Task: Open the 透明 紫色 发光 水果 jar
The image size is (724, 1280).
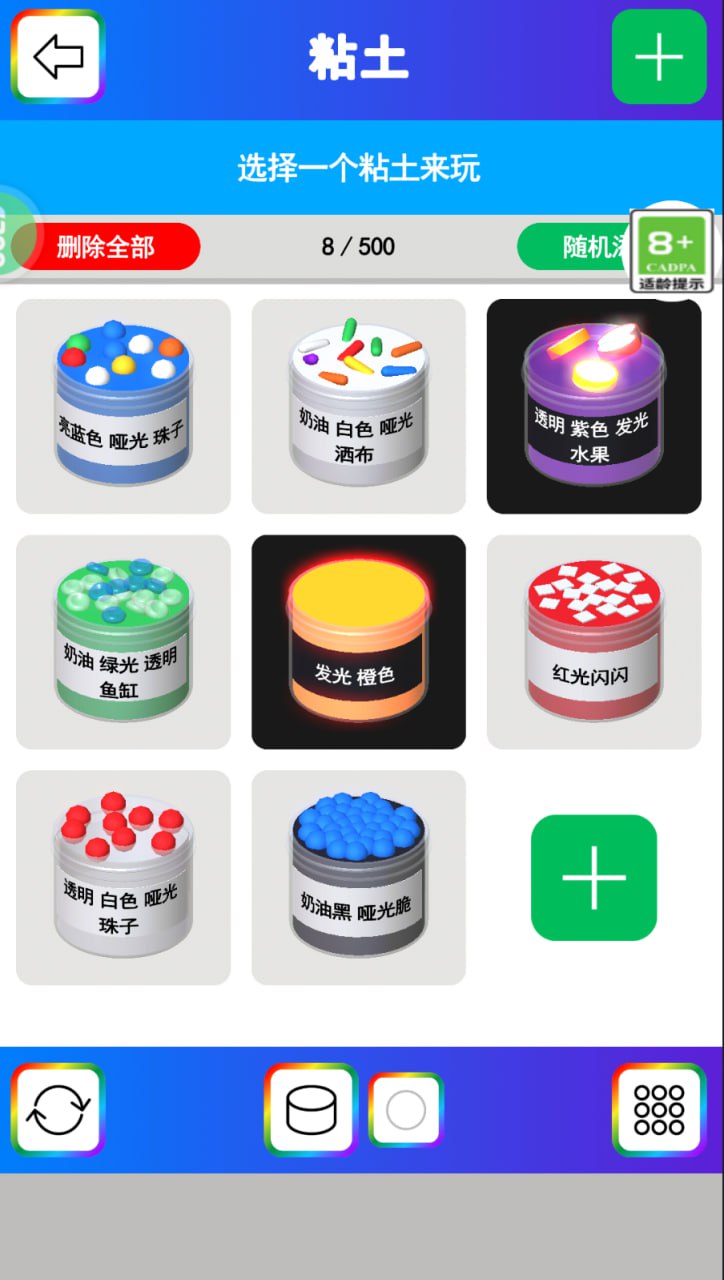Action: coord(594,406)
